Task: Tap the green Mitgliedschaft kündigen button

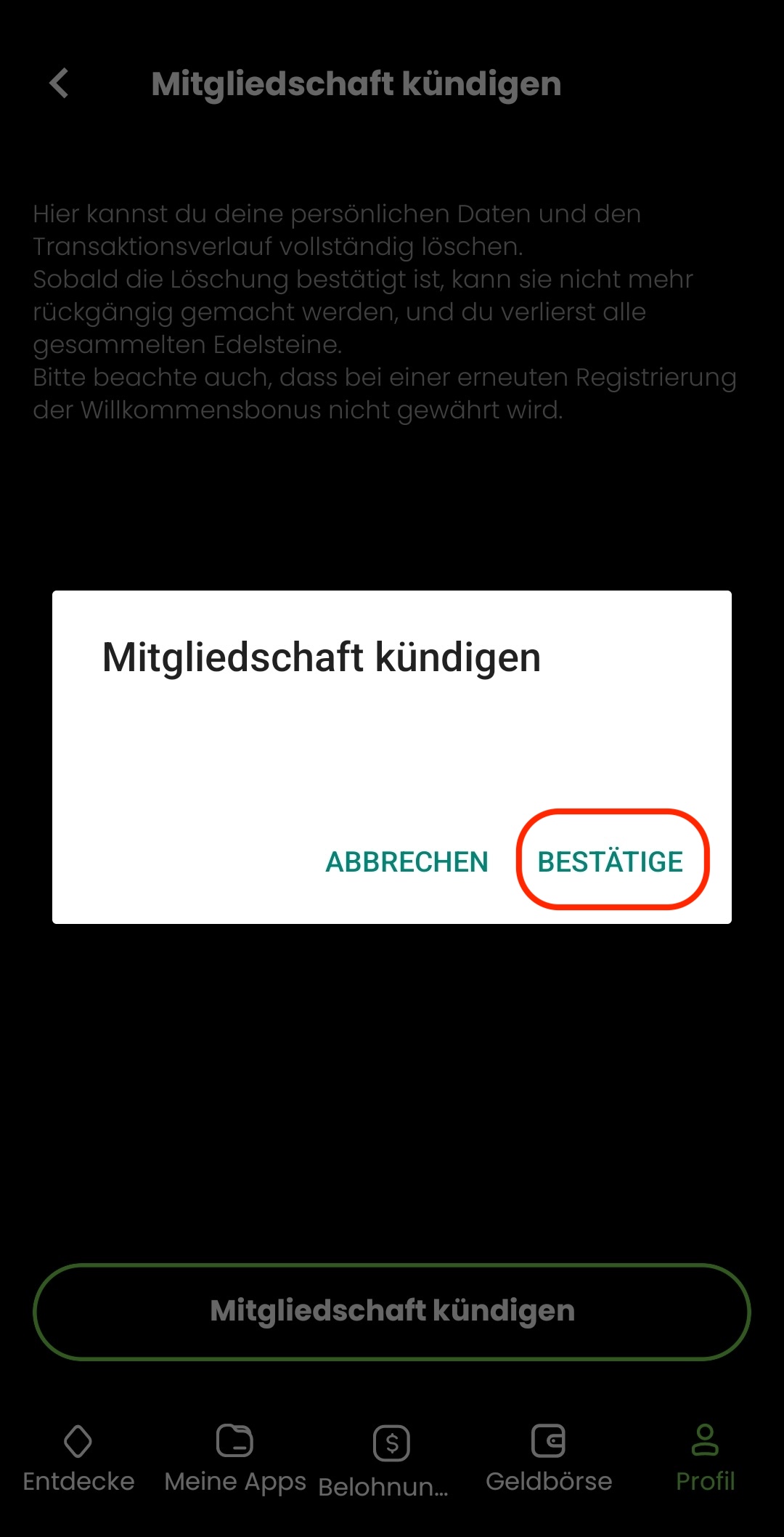Action: 392,1311
